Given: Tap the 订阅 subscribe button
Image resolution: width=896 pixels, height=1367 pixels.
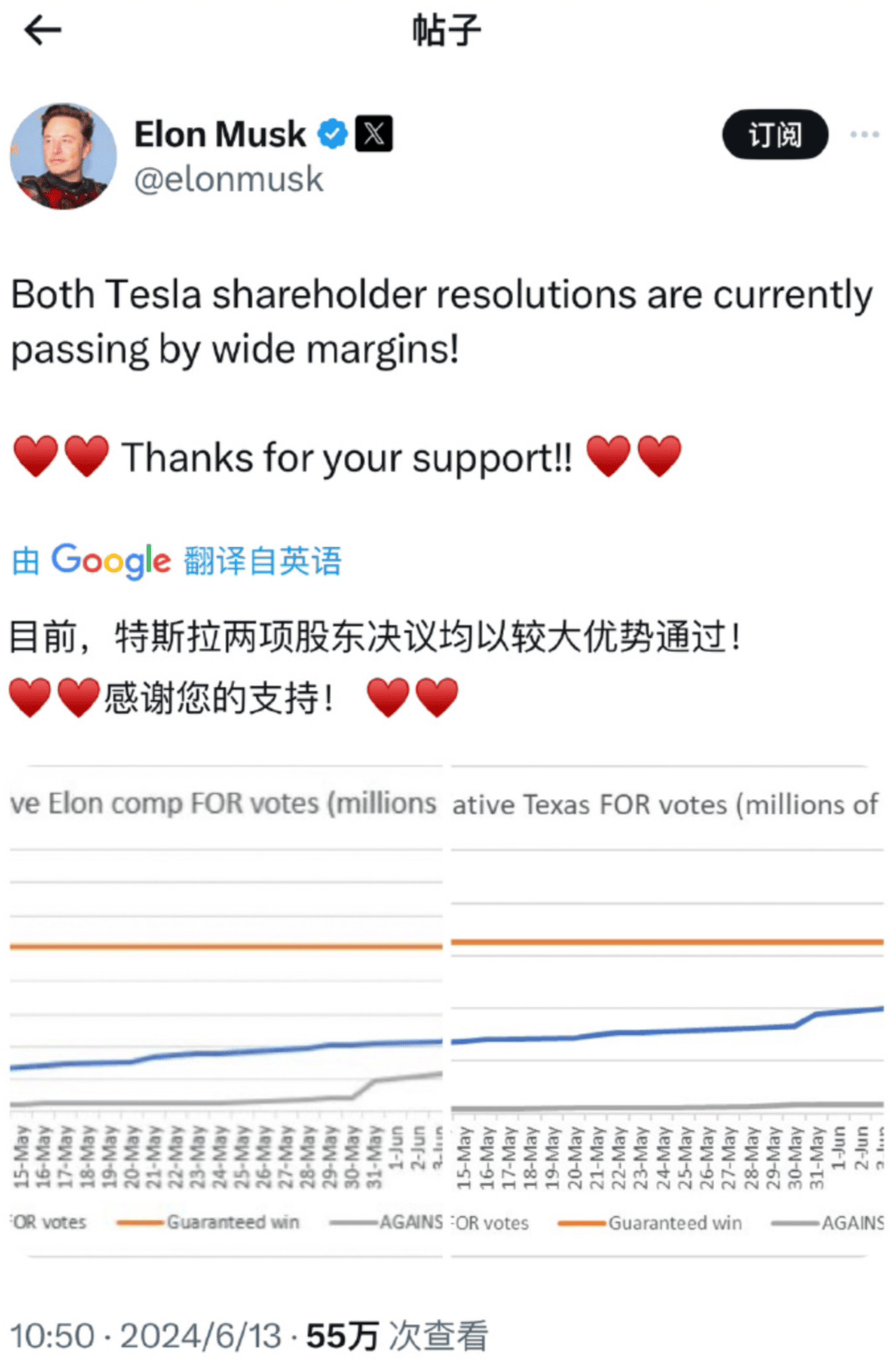Looking at the screenshot, I should tap(775, 134).
